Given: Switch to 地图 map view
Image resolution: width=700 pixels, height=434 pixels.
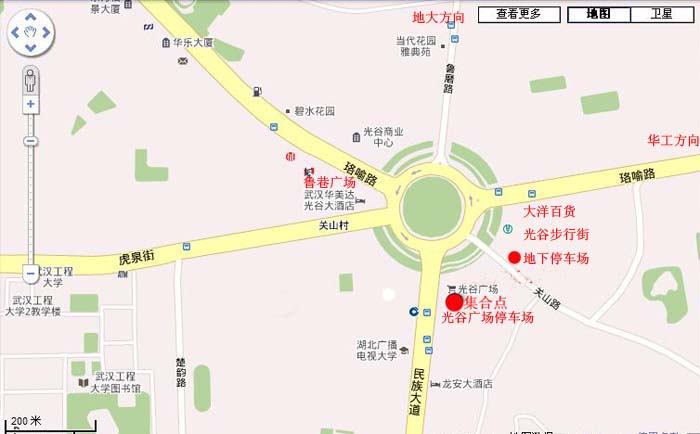Looking at the screenshot, I should (x=598, y=14).
